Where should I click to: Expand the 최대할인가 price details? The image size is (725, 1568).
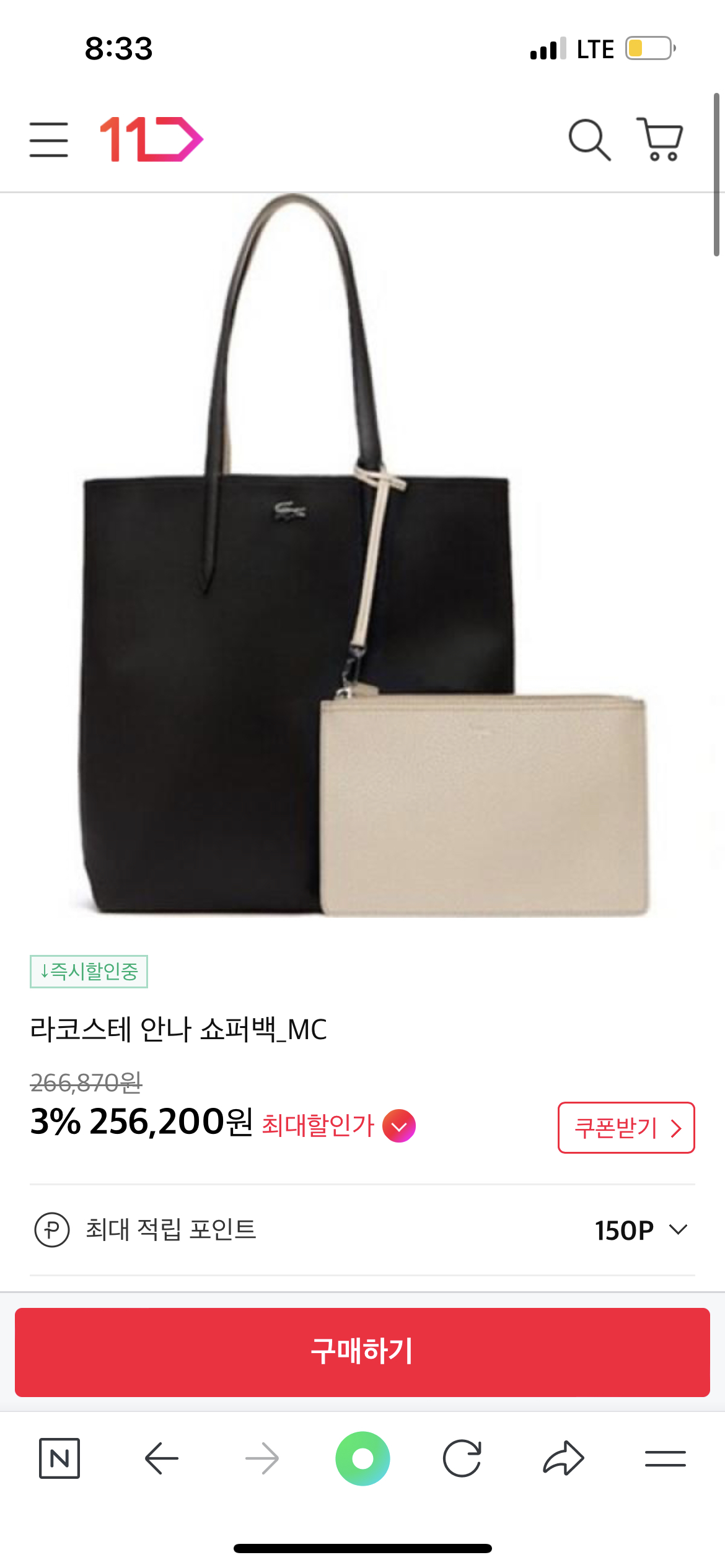click(x=399, y=1126)
